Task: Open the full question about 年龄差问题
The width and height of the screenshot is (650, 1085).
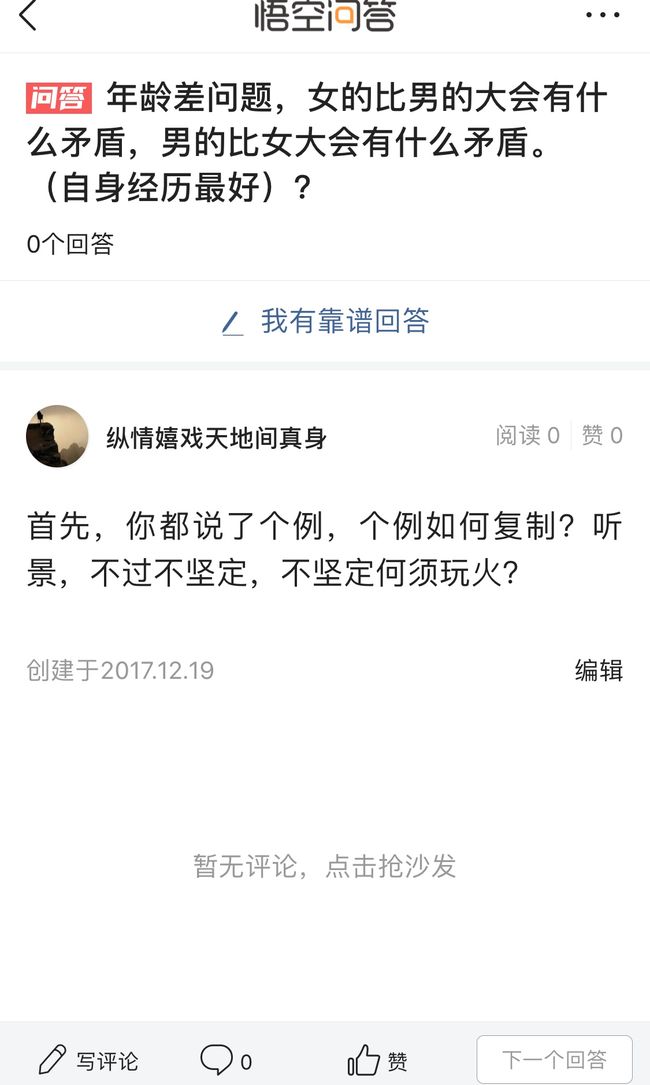Action: pyautogui.click(x=316, y=142)
